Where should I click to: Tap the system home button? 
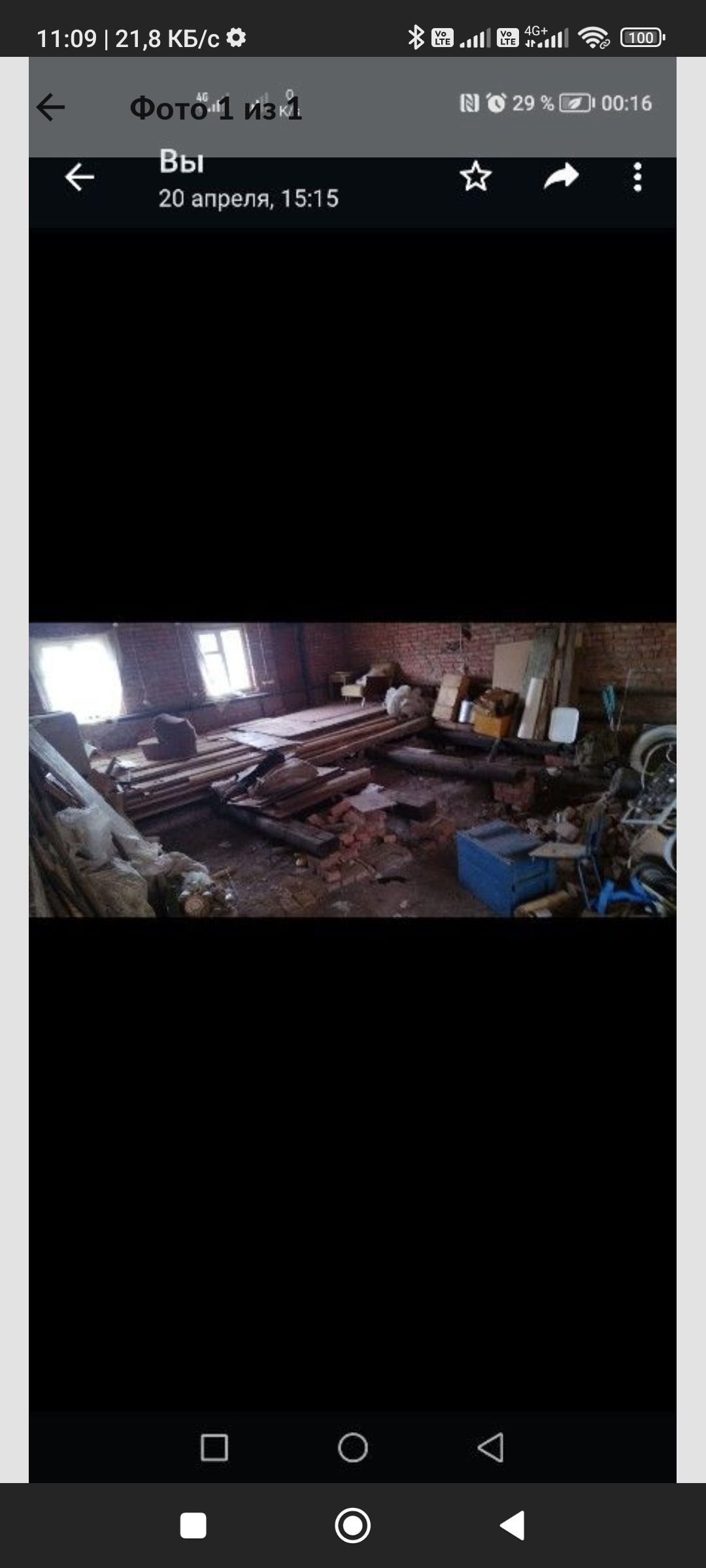[x=352, y=1526]
